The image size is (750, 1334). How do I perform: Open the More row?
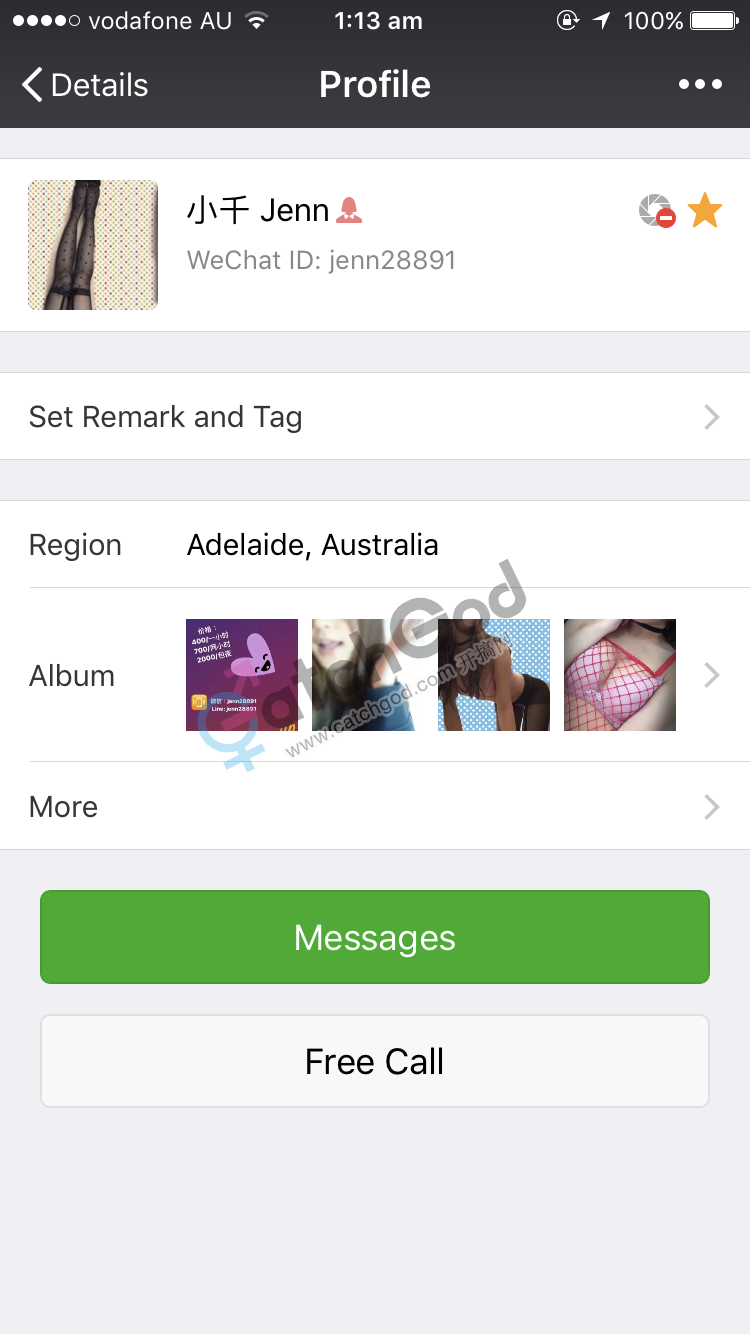coord(375,806)
